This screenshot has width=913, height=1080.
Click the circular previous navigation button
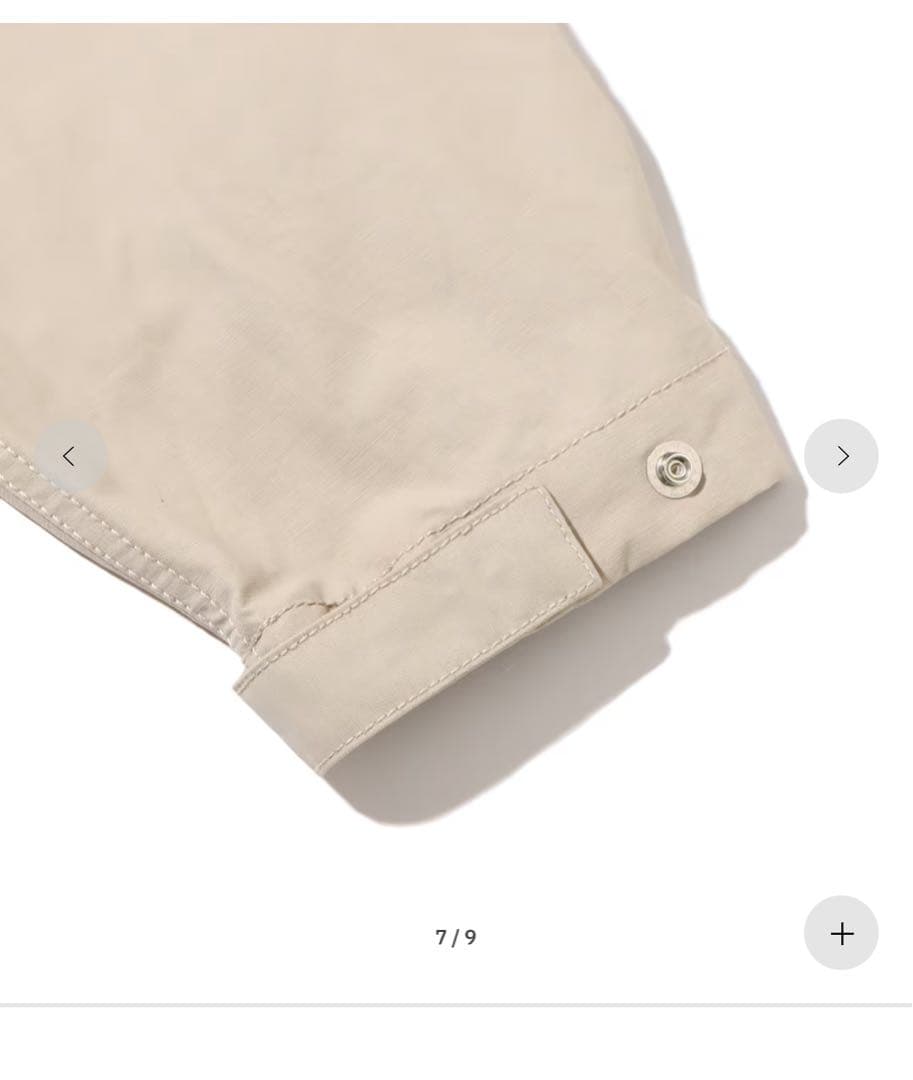71,455
